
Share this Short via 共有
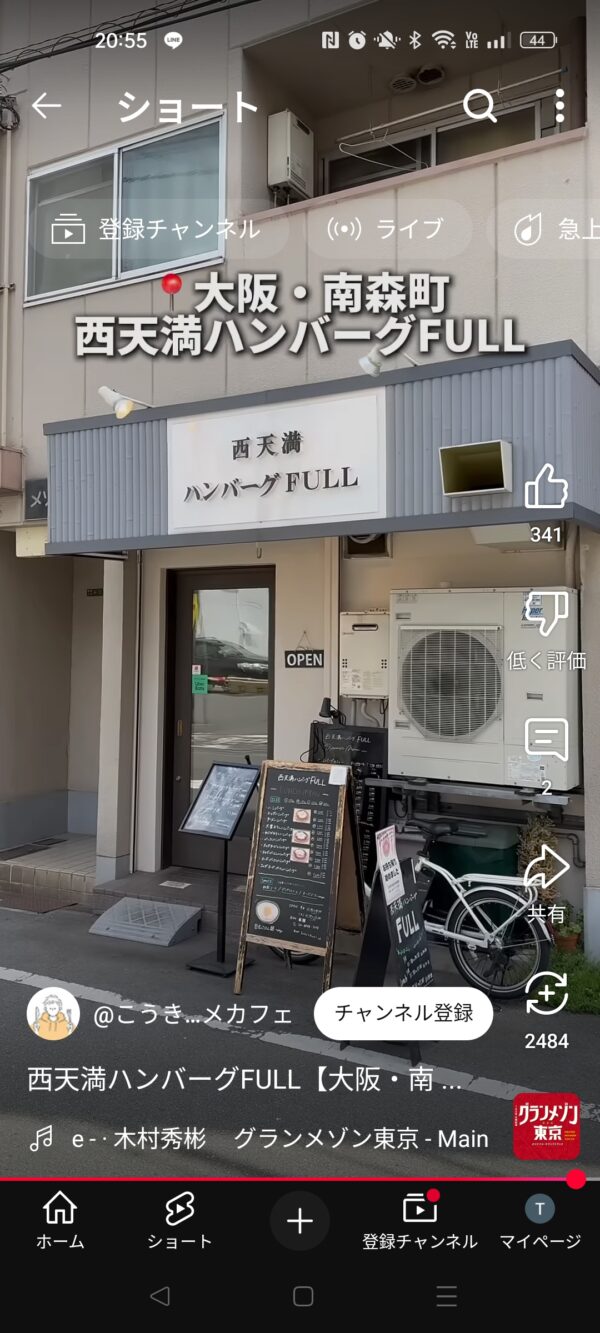pyautogui.click(x=546, y=868)
